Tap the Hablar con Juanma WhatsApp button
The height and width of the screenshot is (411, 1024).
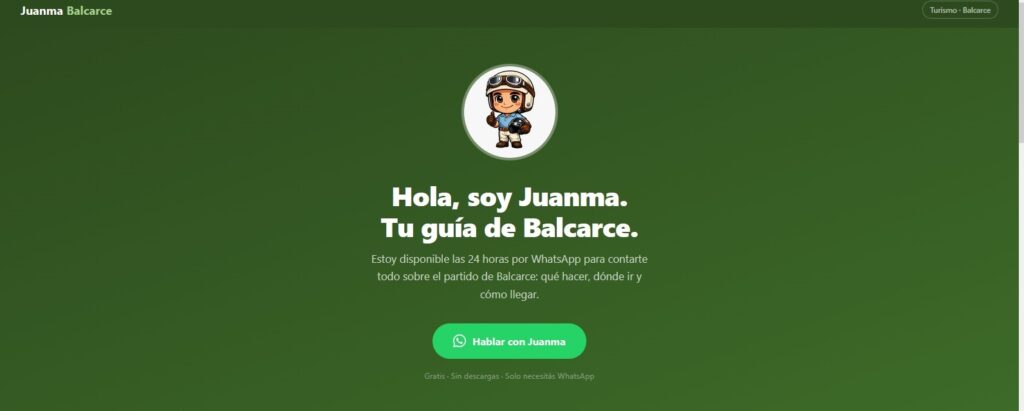click(x=509, y=341)
